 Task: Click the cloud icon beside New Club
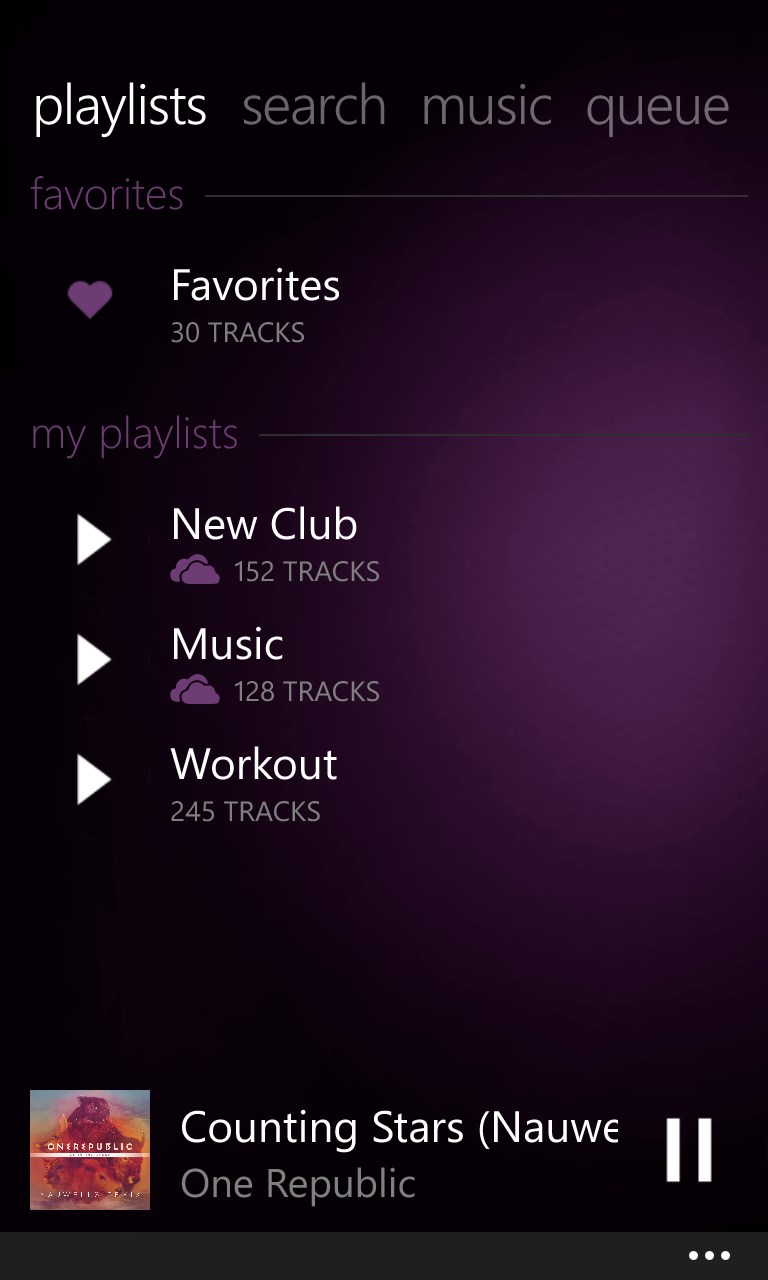[x=196, y=568]
